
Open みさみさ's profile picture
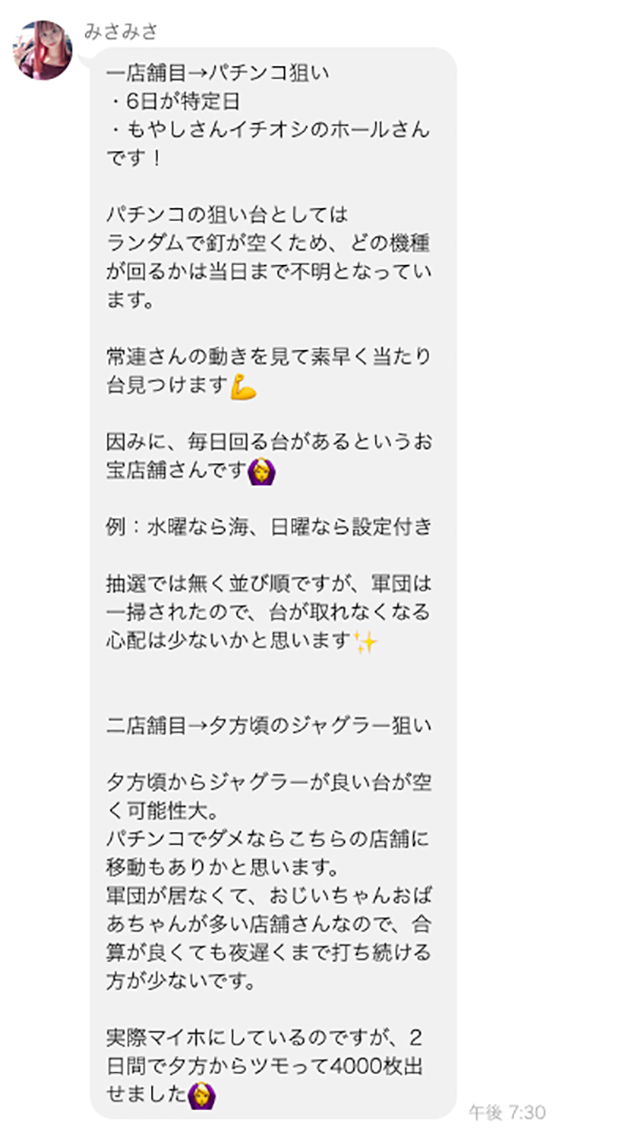point(41,49)
